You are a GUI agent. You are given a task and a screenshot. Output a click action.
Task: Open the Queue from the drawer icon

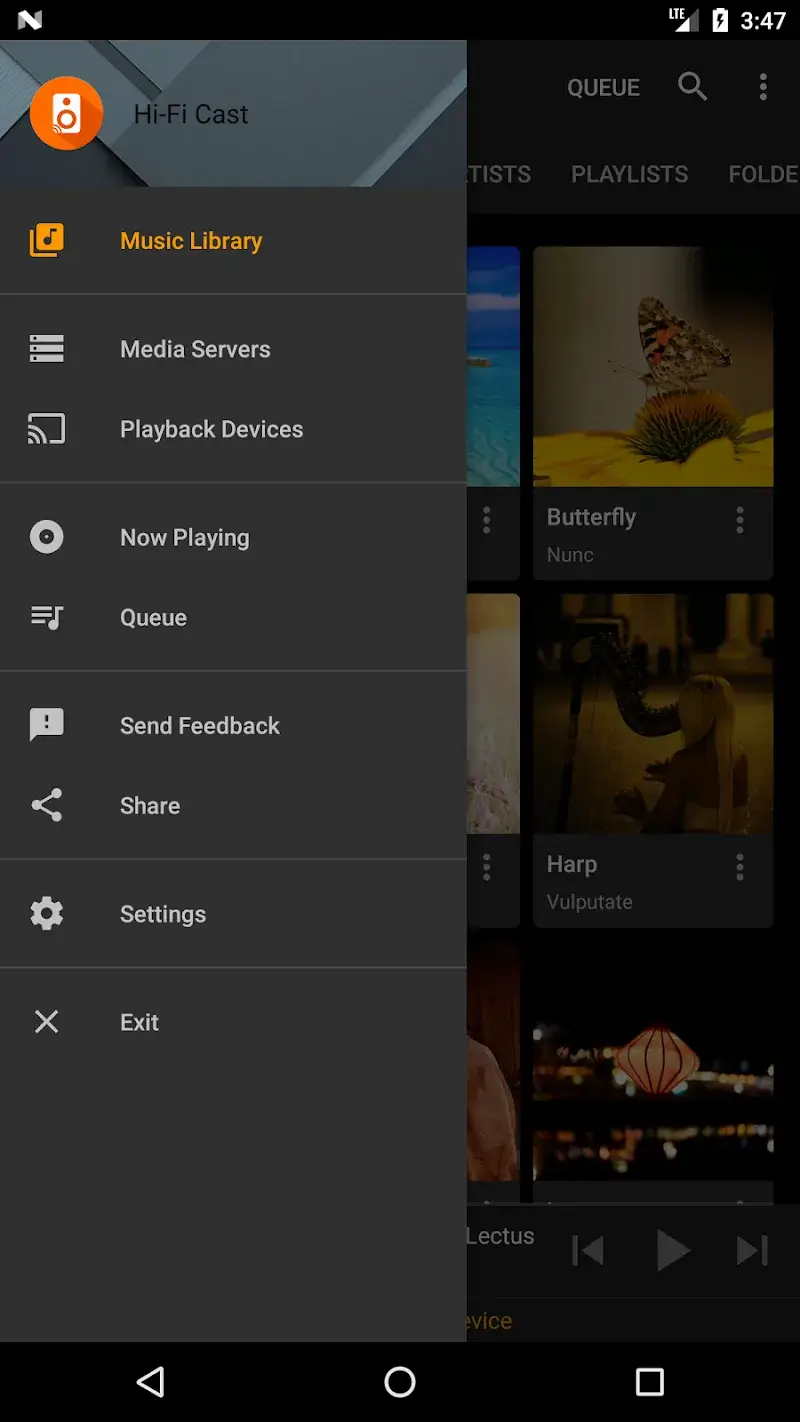point(46,617)
